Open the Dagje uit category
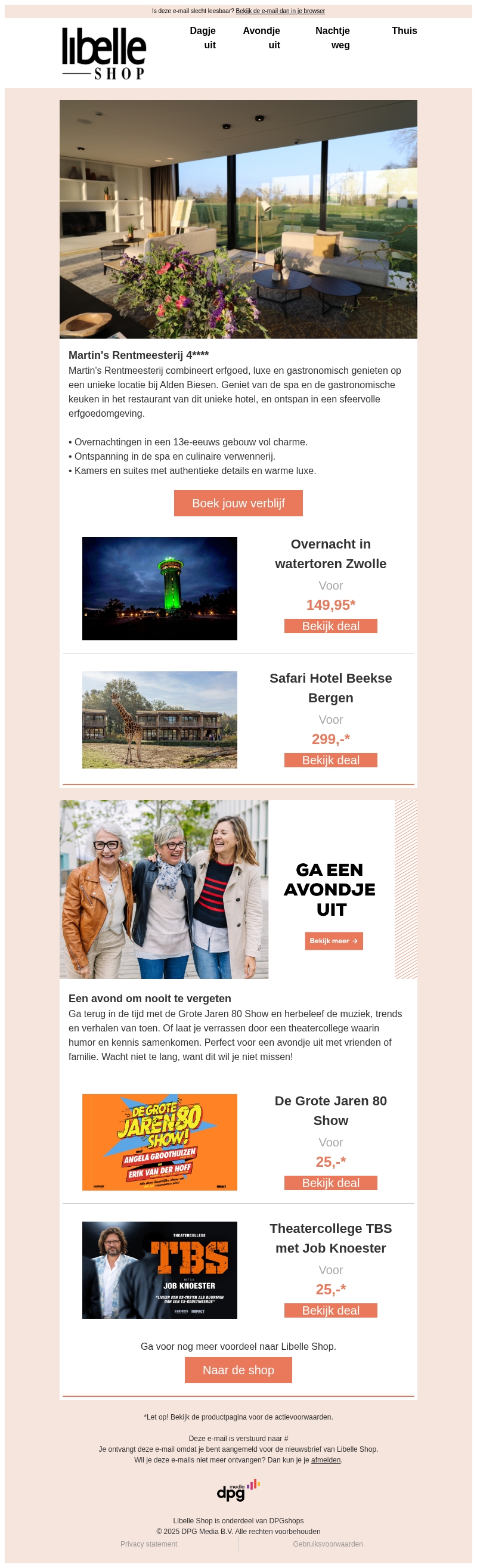This screenshot has width=477, height=1568. pos(203,38)
